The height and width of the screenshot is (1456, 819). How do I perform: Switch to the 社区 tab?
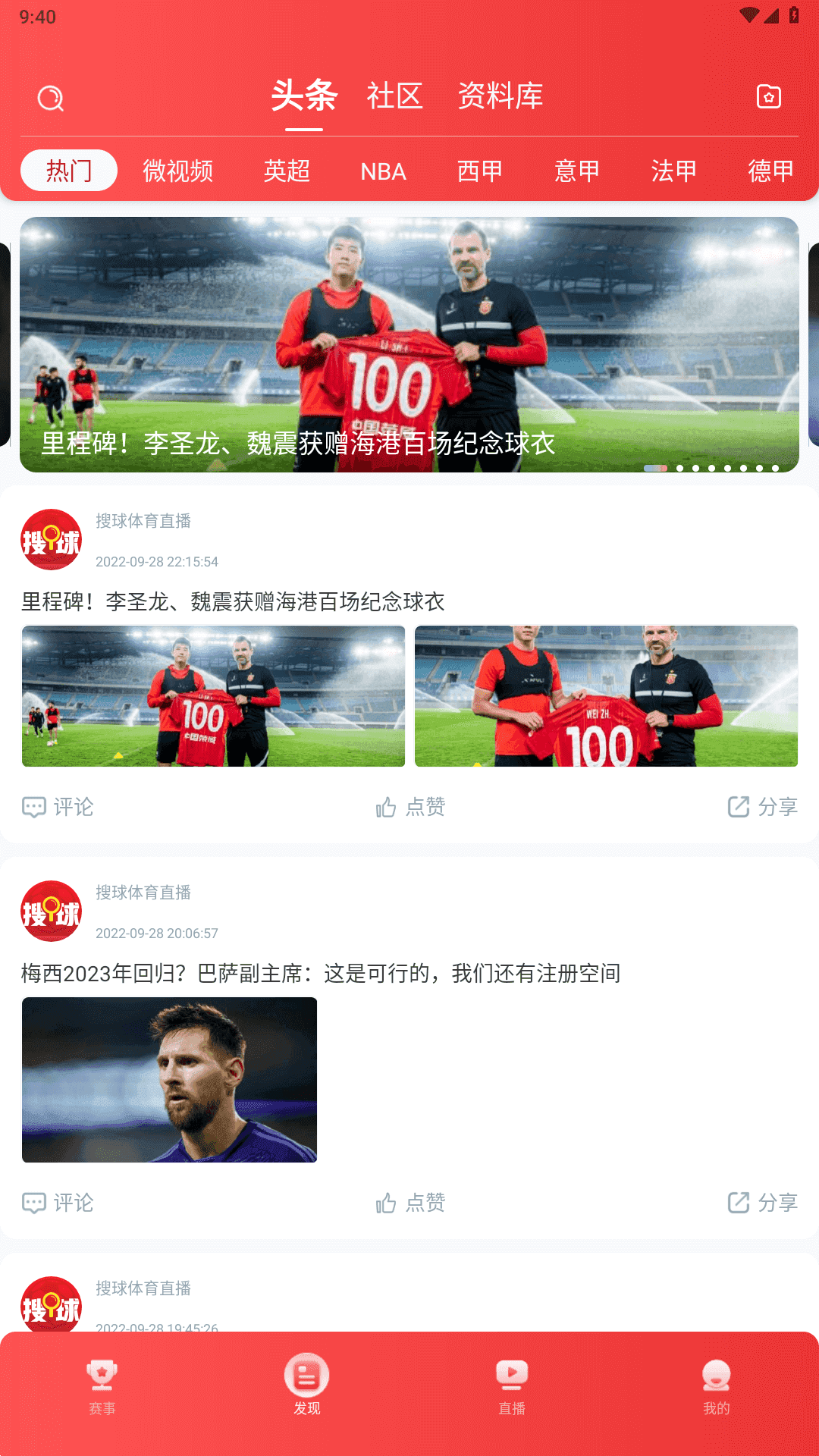[394, 96]
